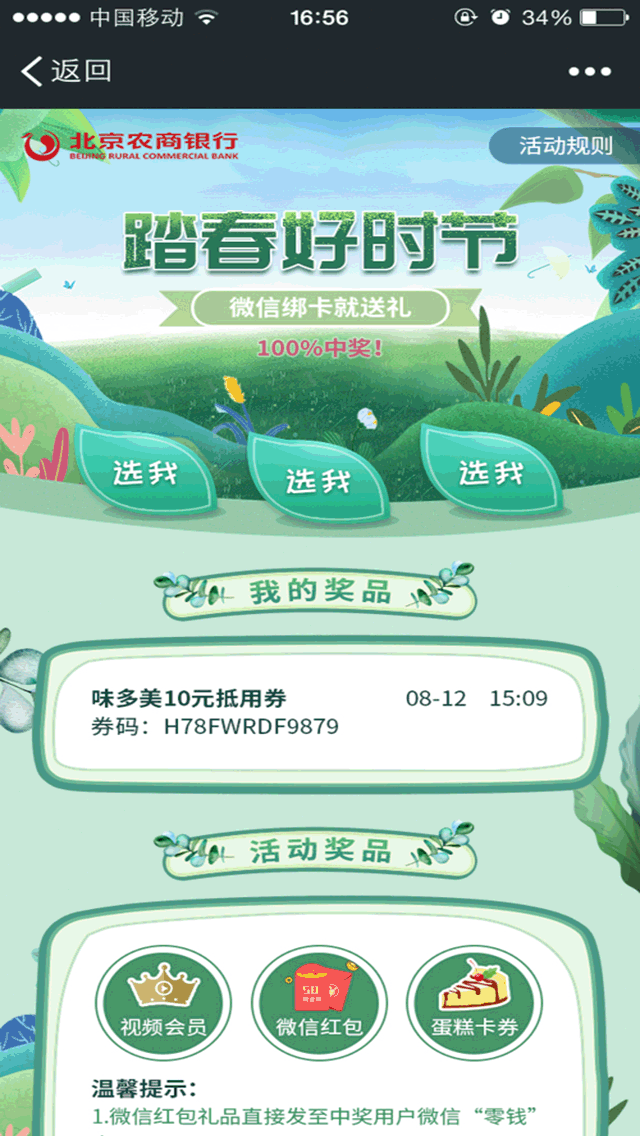Select the right 选我 leaf

[490, 472]
